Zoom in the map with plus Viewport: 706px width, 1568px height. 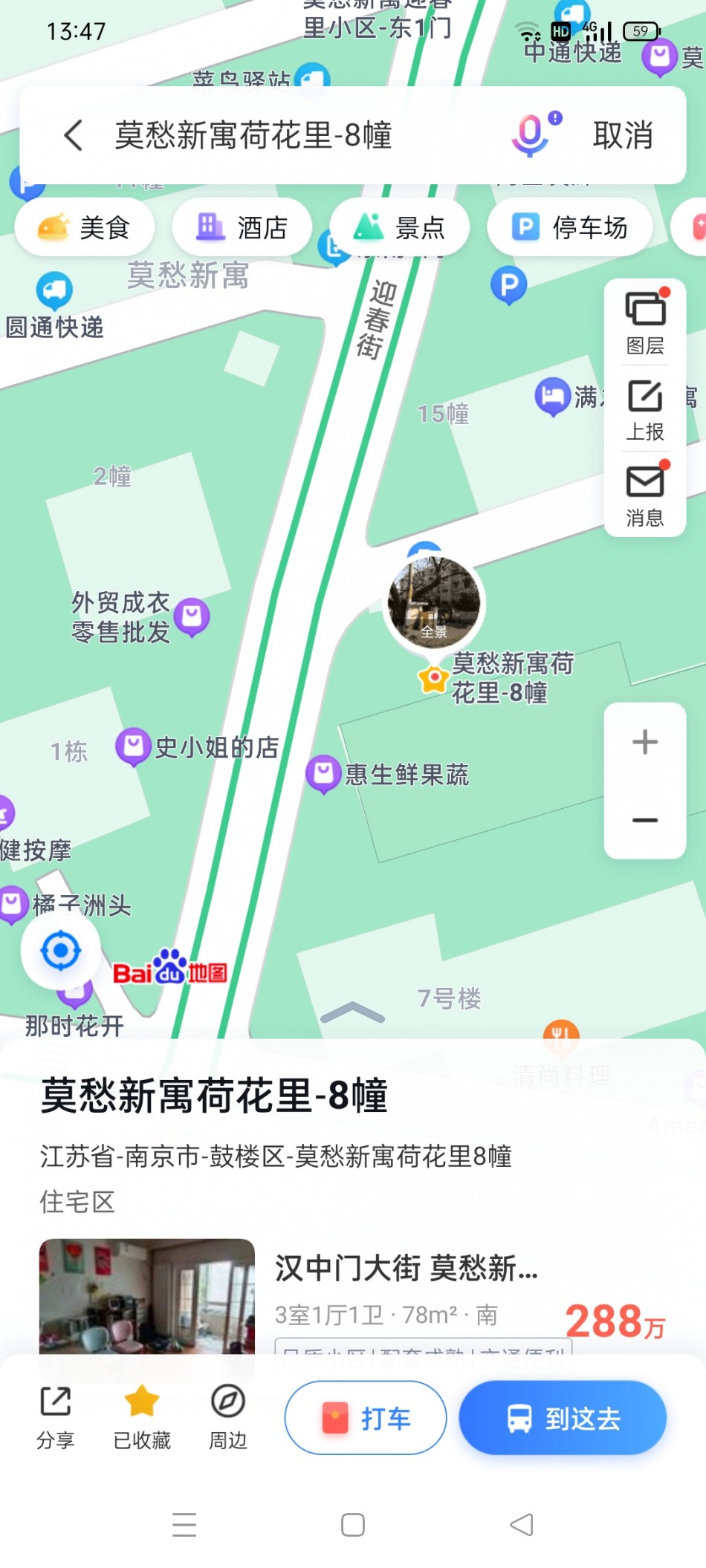tap(645, 742)
